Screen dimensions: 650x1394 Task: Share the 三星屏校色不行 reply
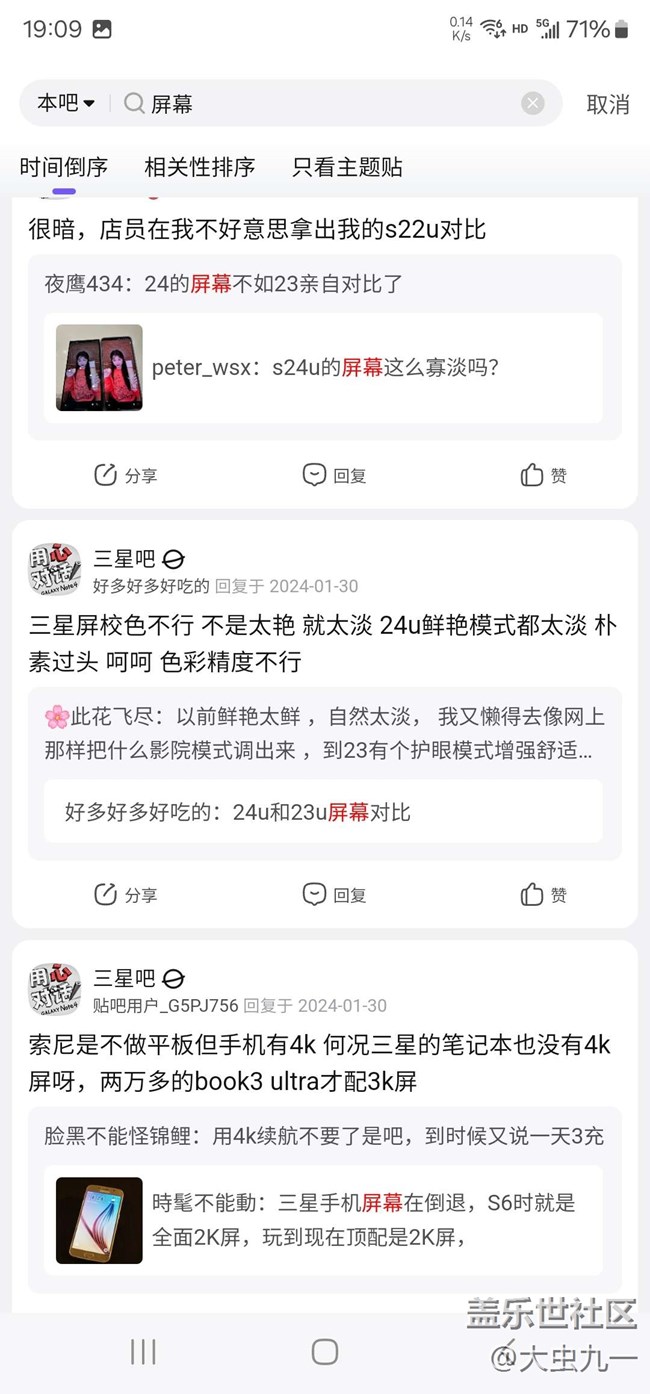click(125, 894)
